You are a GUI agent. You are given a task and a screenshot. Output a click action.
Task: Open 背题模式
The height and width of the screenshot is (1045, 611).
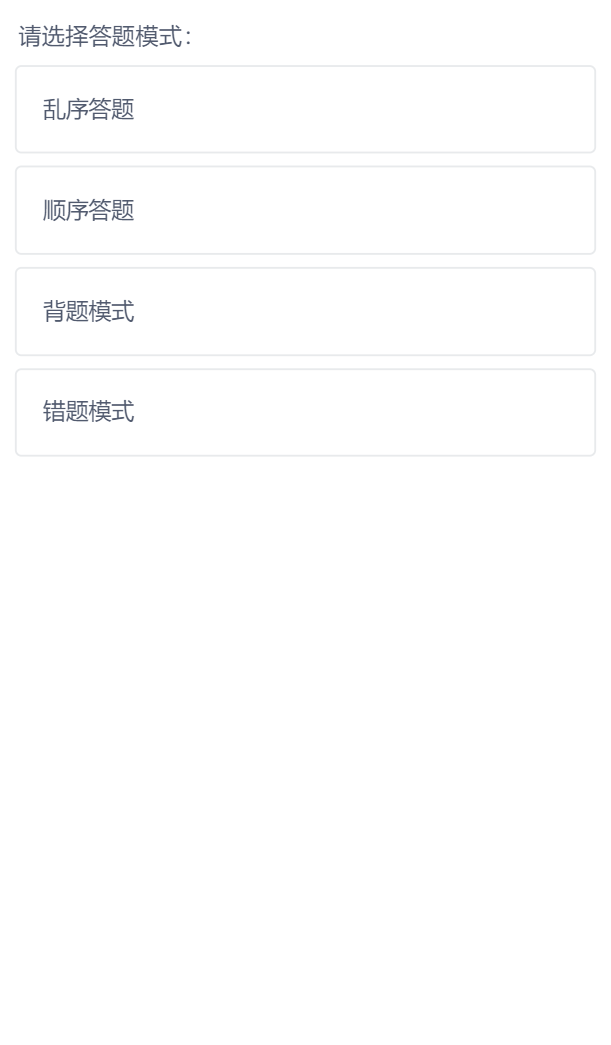click(x=305, y=312)
